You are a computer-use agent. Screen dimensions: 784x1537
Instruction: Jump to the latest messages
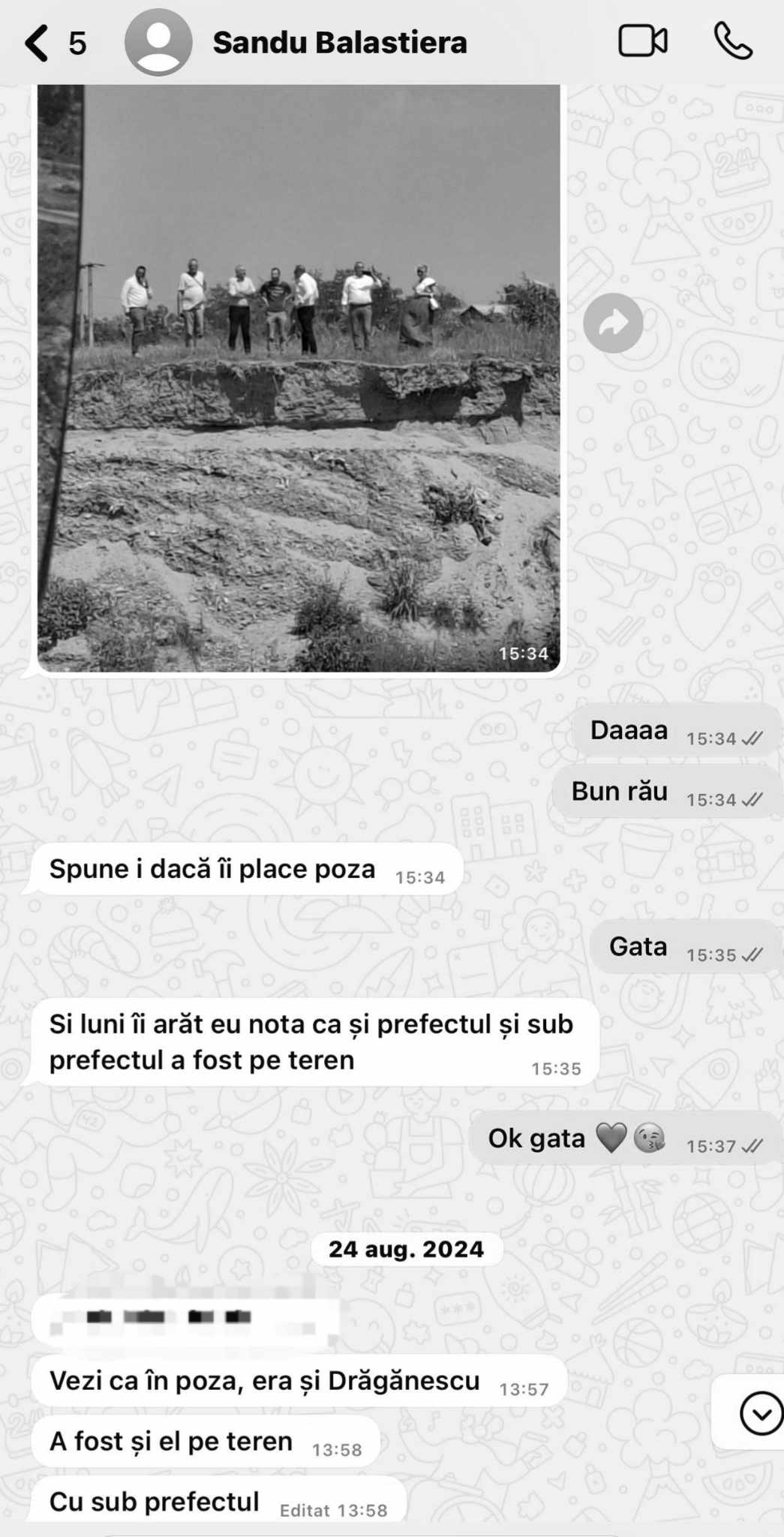click(760, 1413)
